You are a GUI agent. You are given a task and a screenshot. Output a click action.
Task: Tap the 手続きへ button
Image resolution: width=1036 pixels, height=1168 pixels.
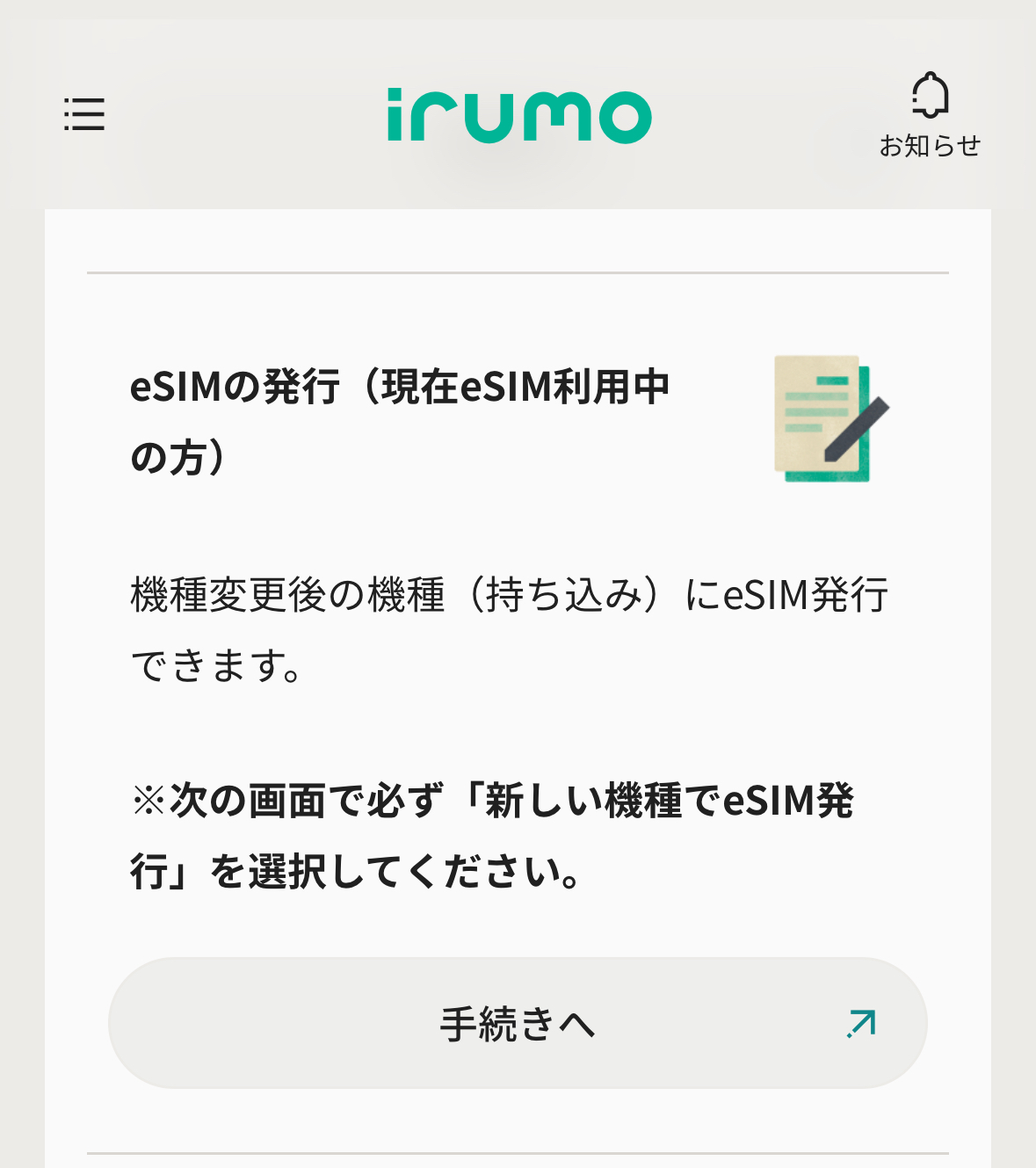[518, 1023]
